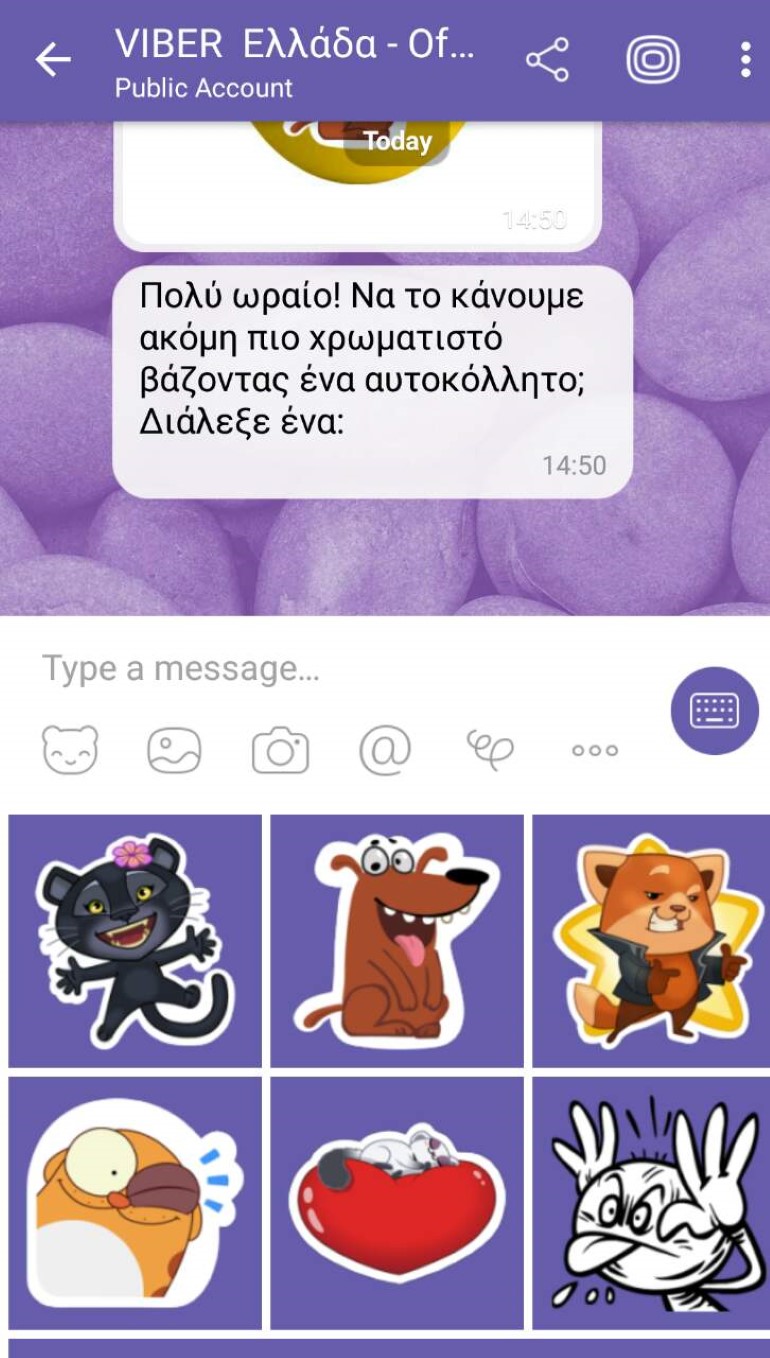Screen dimensions: 770x1358
Task: Choose the brown dog sticker
Action: 397,941
